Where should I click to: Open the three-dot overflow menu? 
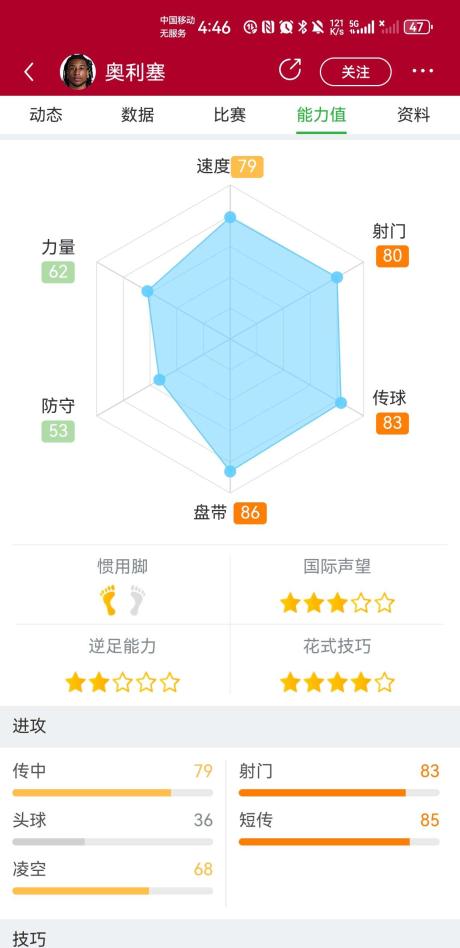click(x=423, y=71)
